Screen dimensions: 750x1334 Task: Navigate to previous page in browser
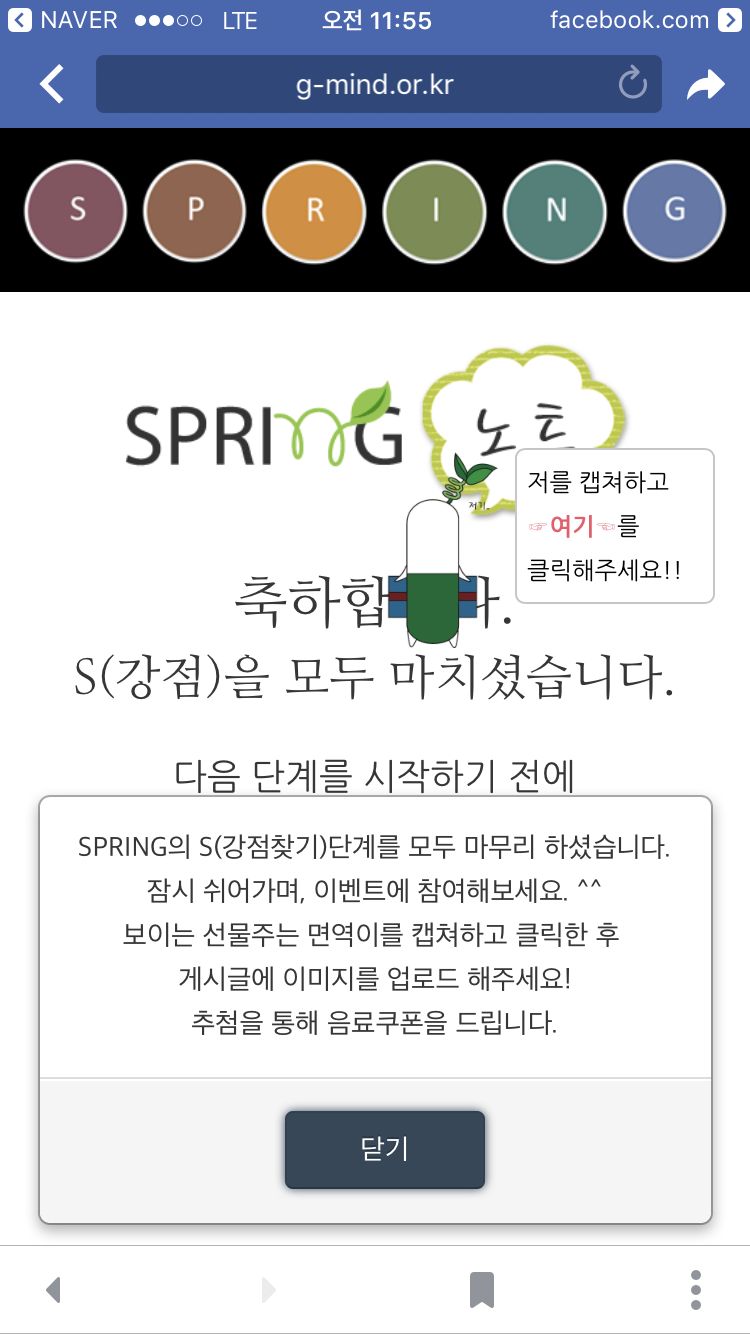tap(54, 1290)
